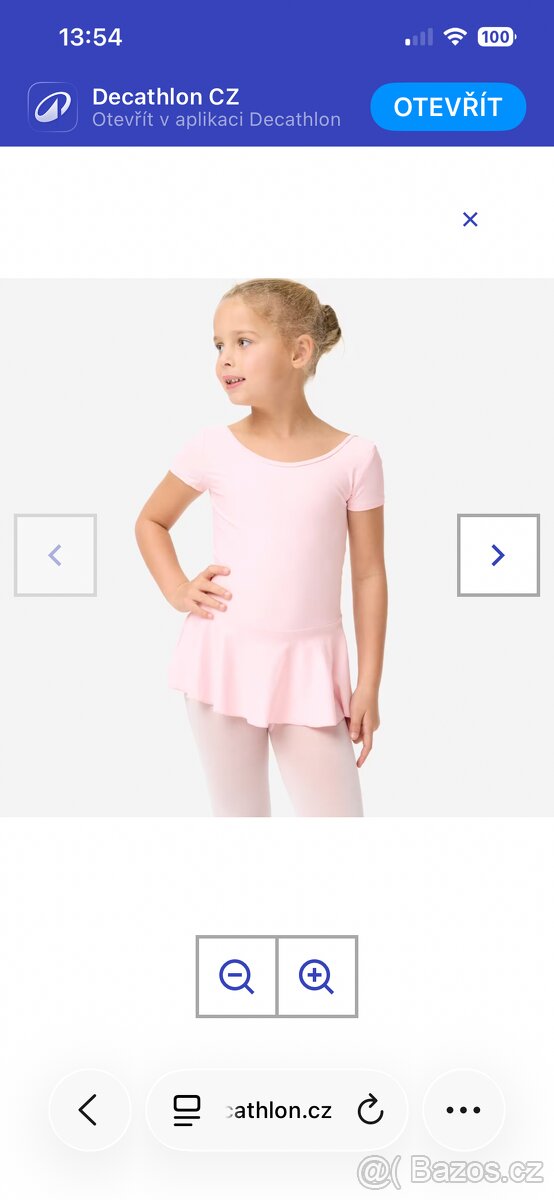
Task: Zoom out of the product image
Action: tap(236, 976)
